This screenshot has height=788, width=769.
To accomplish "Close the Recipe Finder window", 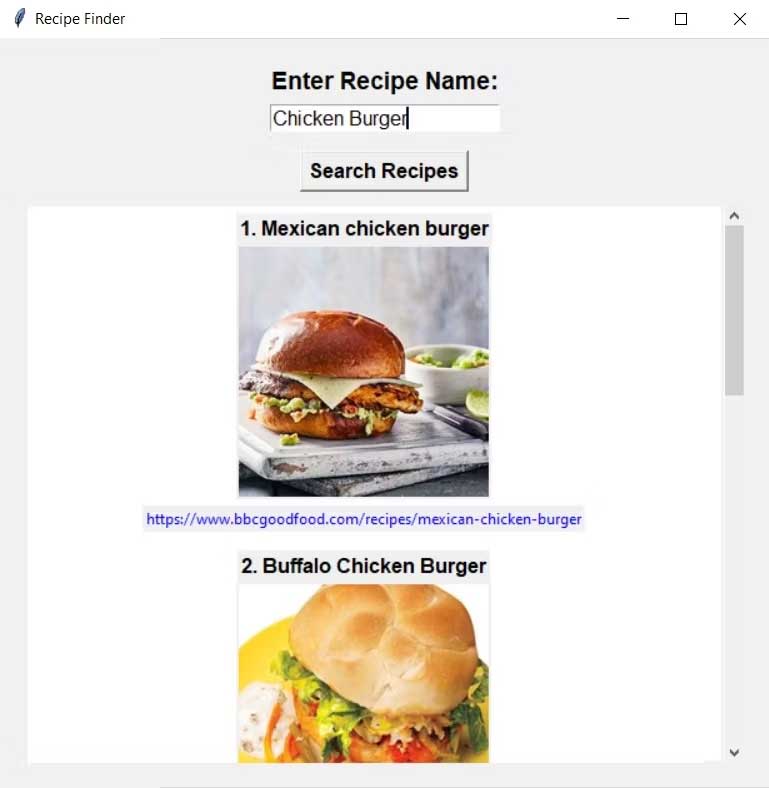I will [x=740, y=19].
